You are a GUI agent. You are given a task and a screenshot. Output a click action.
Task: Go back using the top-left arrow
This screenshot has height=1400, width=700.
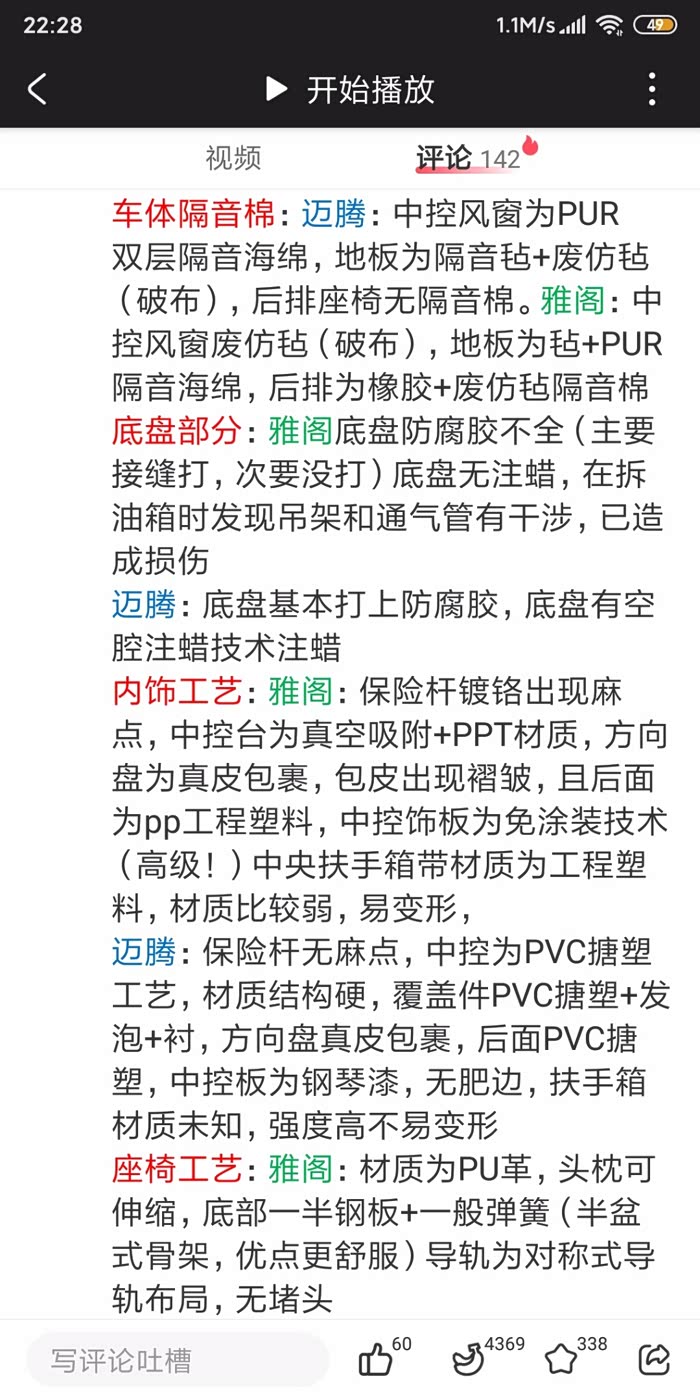pyautogui.click(x=37, y=89)
